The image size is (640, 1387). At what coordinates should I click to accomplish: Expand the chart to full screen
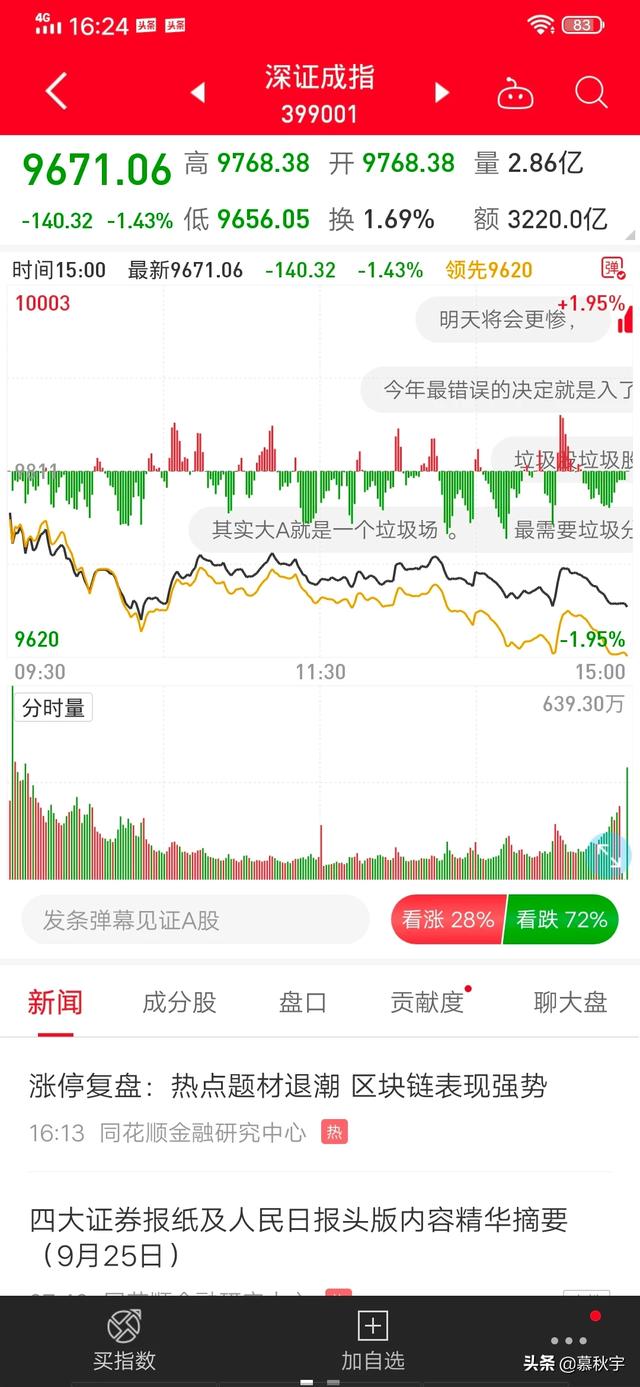click(x=609, y=854)
